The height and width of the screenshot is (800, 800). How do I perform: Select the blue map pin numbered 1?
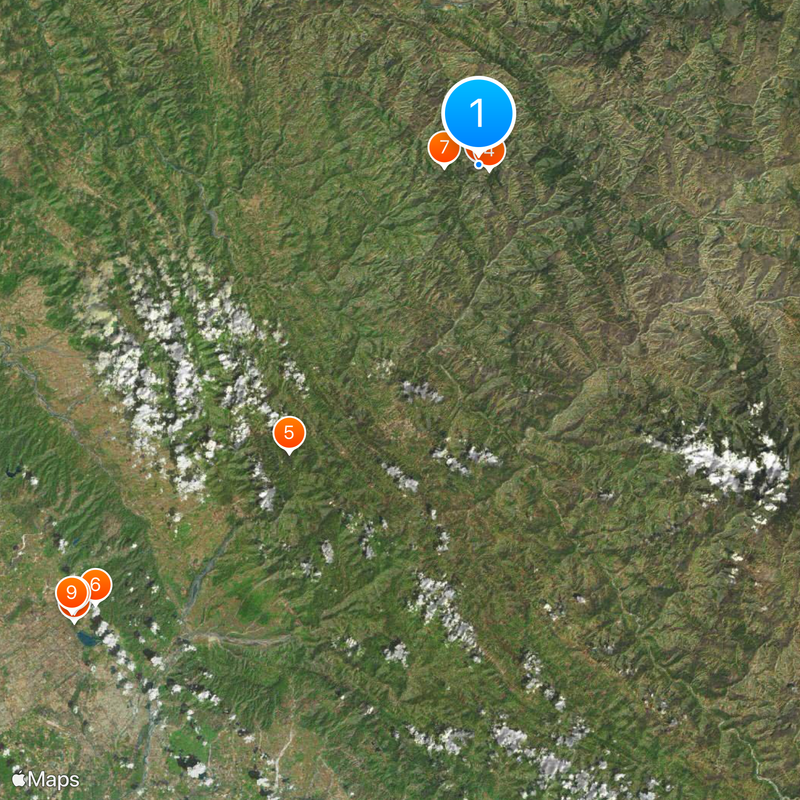coord(478,113)
